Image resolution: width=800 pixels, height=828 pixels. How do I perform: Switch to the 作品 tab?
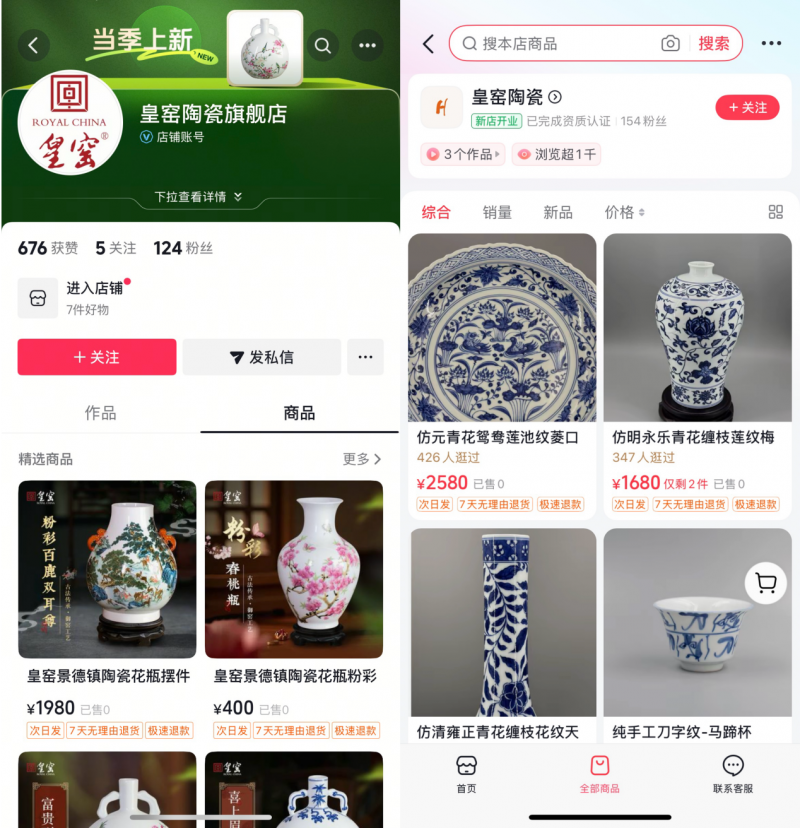point(100,413)
